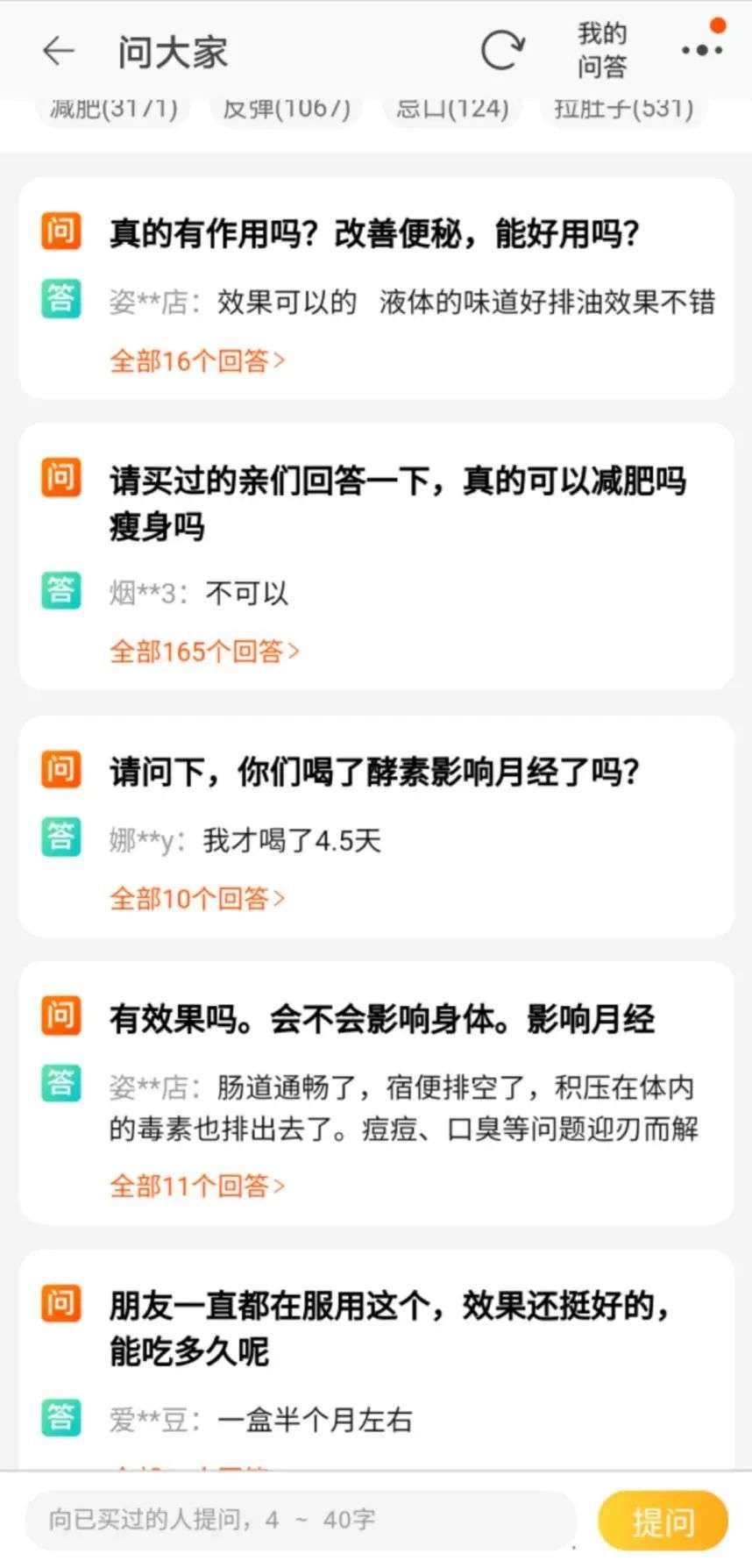Open the three-dot overflow menu

(x=702, y=50)
